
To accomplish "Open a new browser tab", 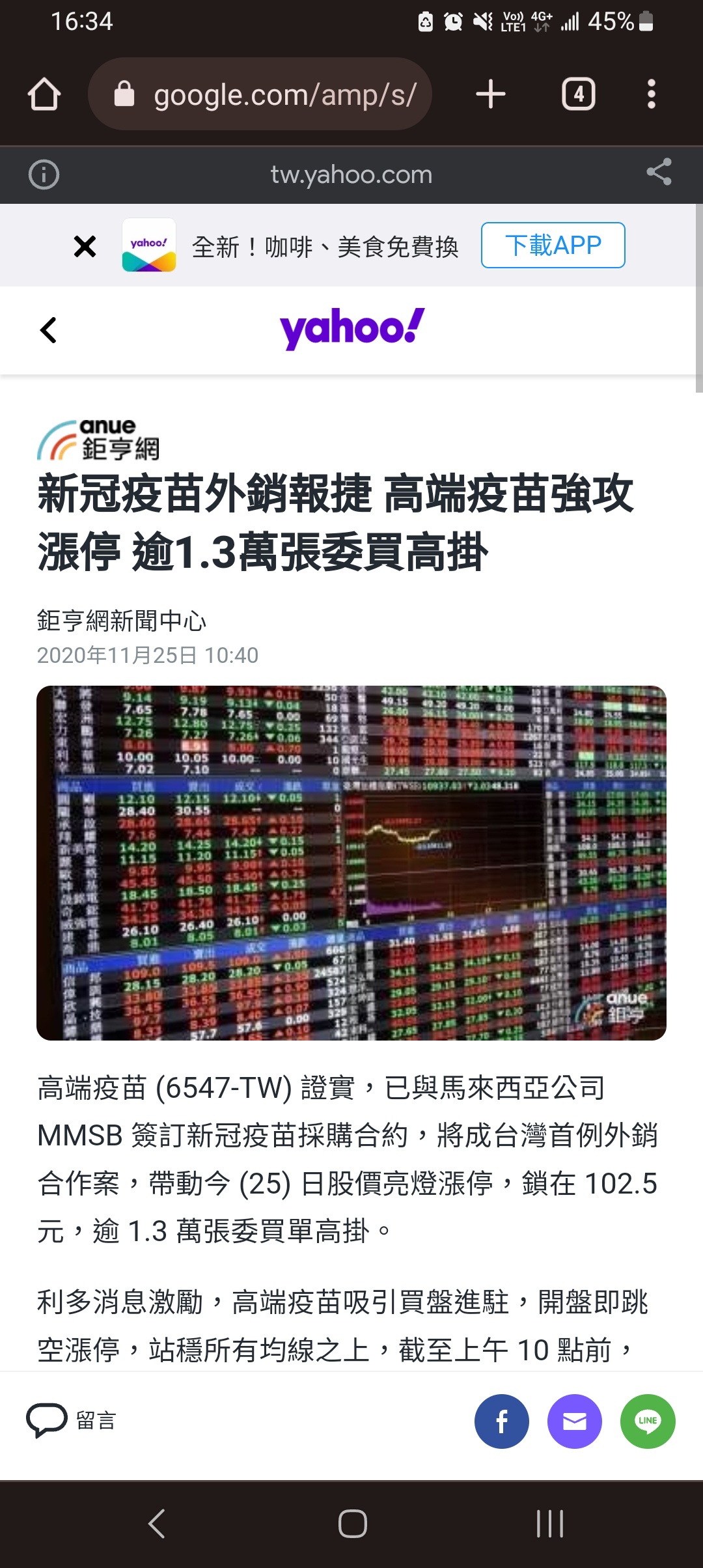I will [x=491, y=94].
